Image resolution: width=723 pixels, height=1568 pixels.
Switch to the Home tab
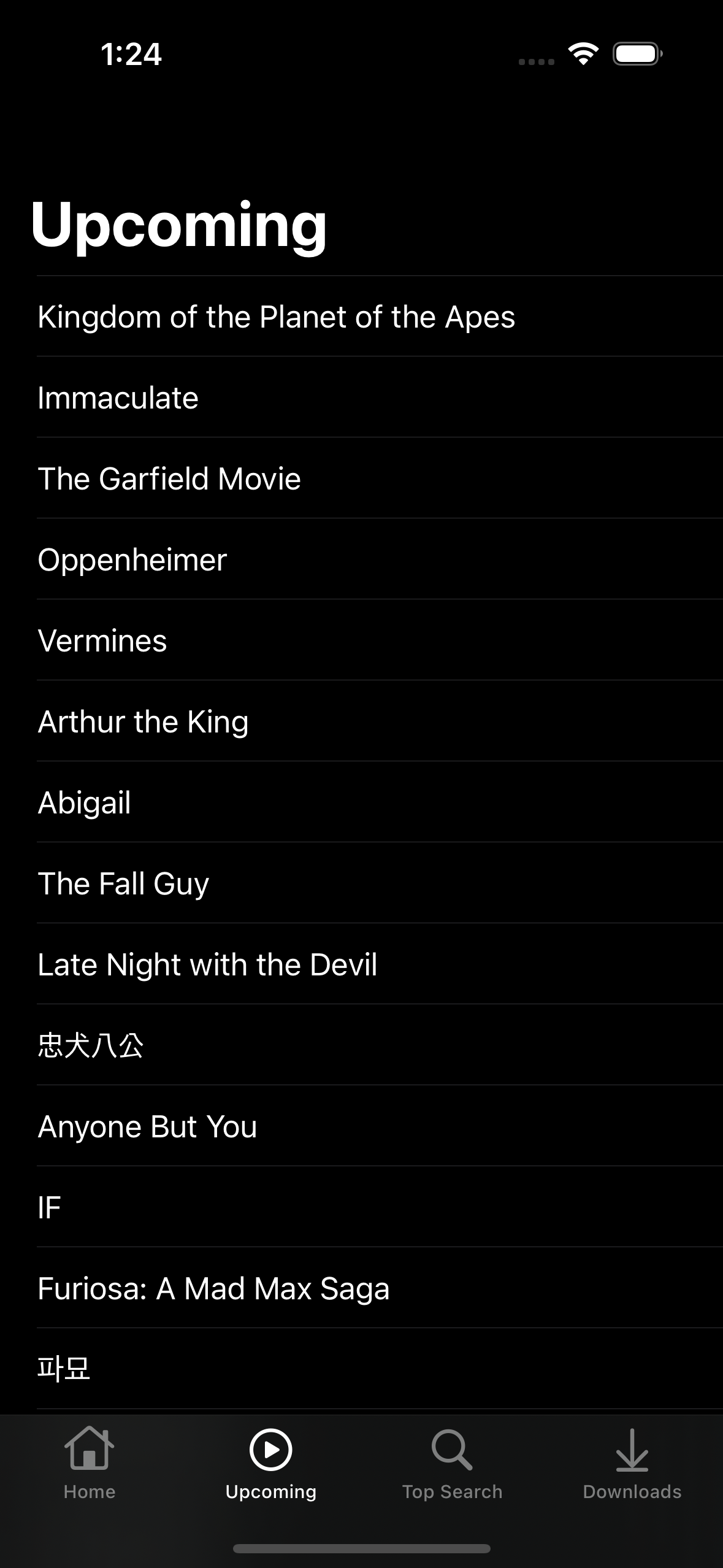coord(90,1464)
